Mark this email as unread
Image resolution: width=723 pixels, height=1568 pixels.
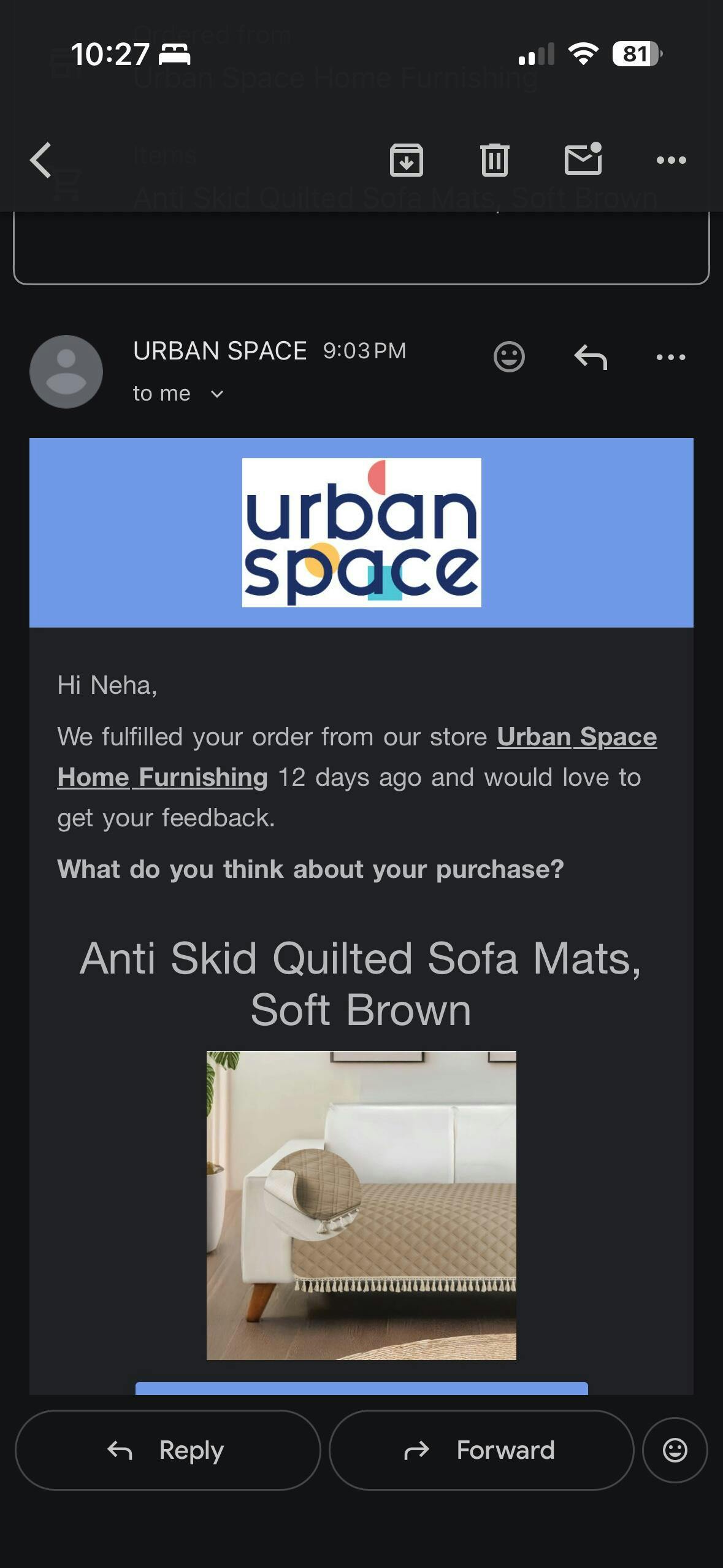(583, 159)
